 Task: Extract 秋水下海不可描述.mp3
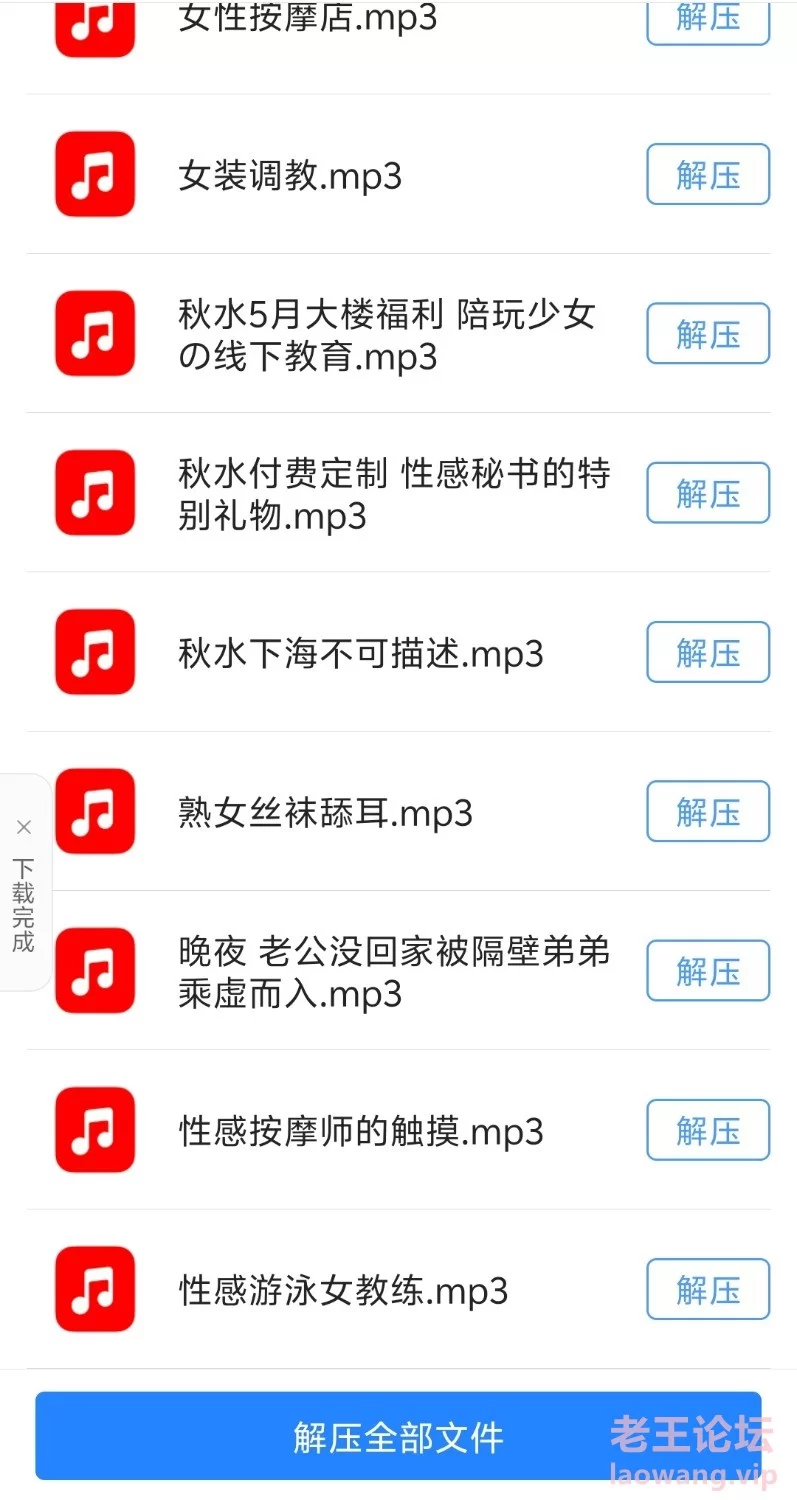point(708,652)
